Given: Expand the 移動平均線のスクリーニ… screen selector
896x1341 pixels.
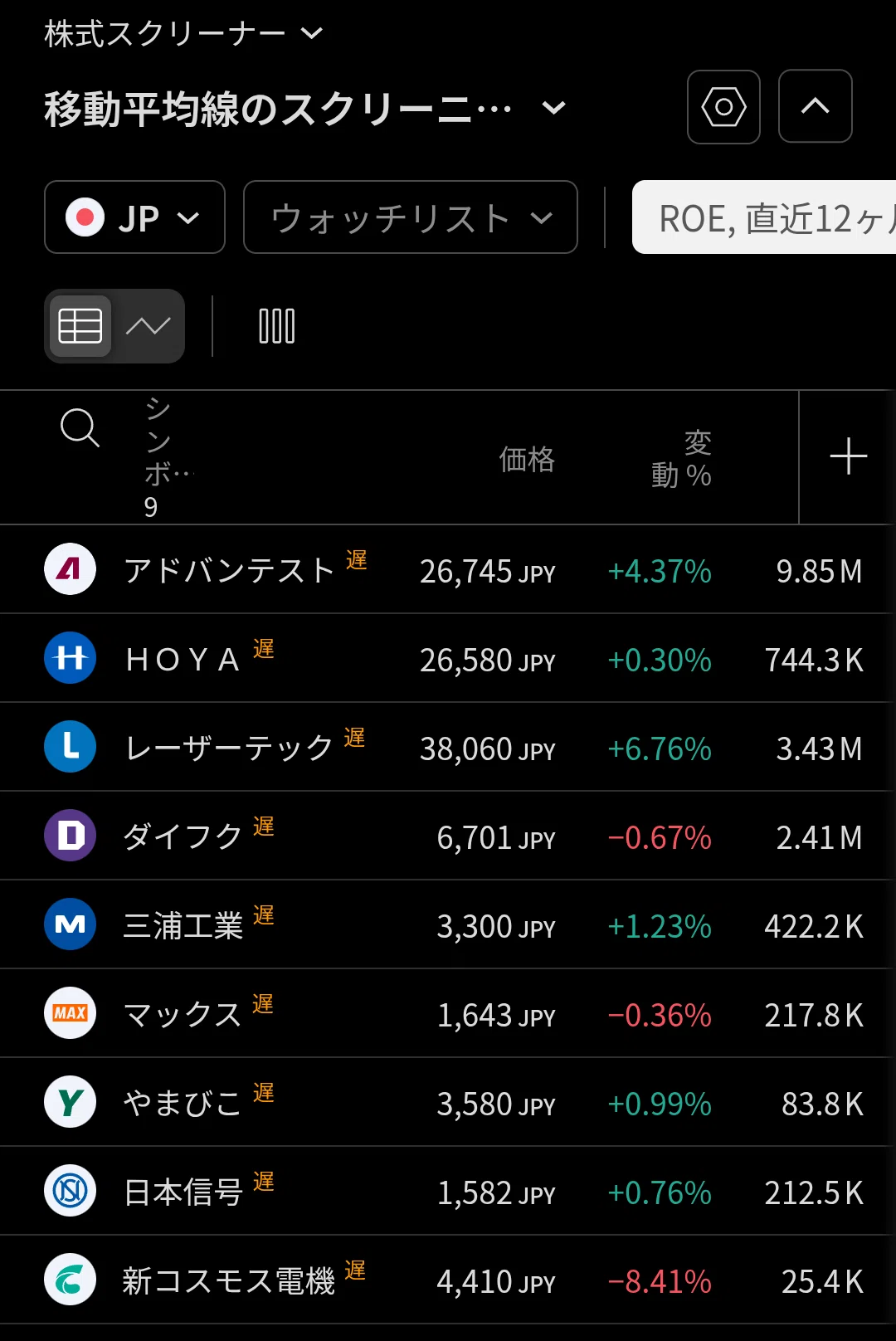Looking at the screenshot, I should coord(305,109).
